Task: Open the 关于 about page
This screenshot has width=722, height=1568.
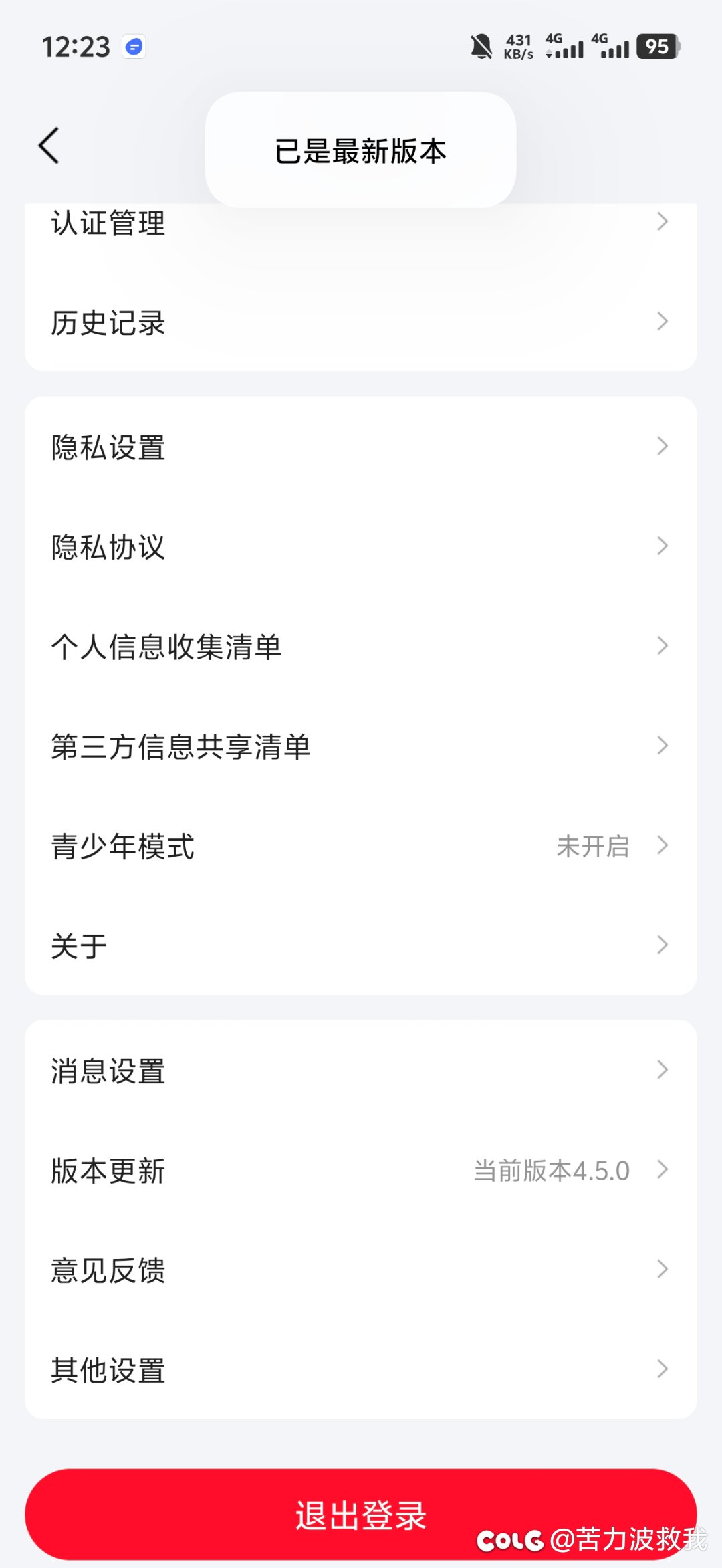Action: pyautogui.click(x=361, y=945)
